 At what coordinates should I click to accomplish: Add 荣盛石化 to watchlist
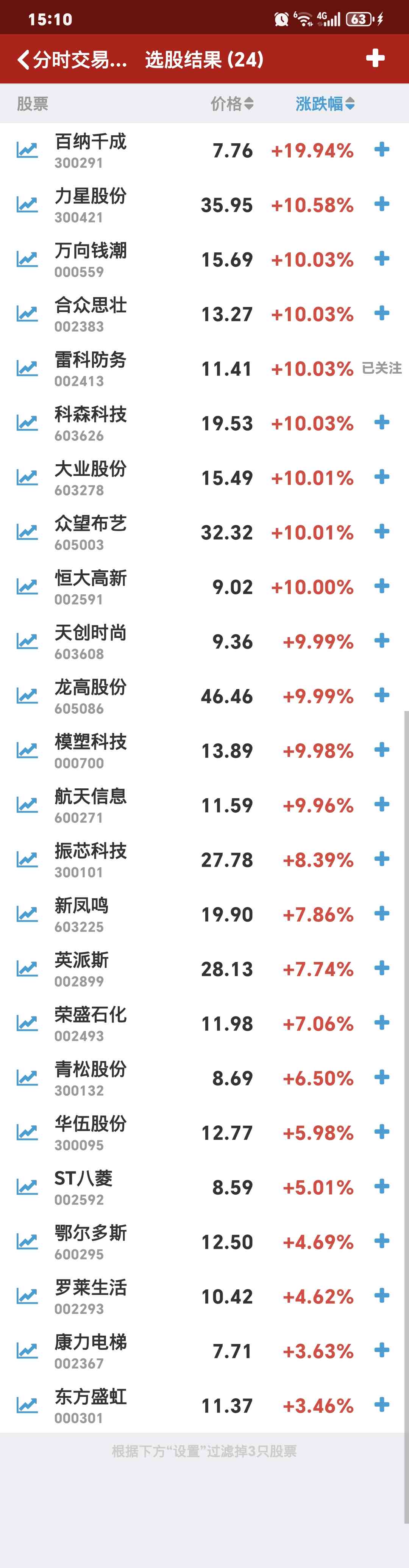(382, 1023)
